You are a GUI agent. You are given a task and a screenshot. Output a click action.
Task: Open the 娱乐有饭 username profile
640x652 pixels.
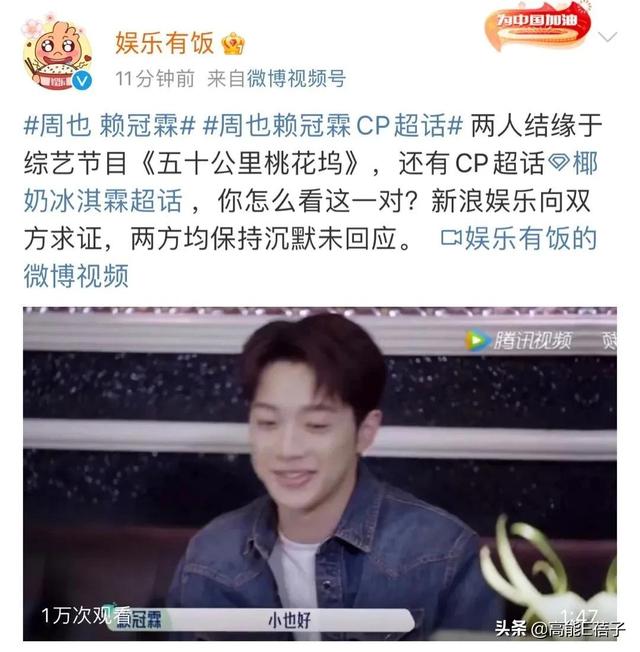click(164, 43)
